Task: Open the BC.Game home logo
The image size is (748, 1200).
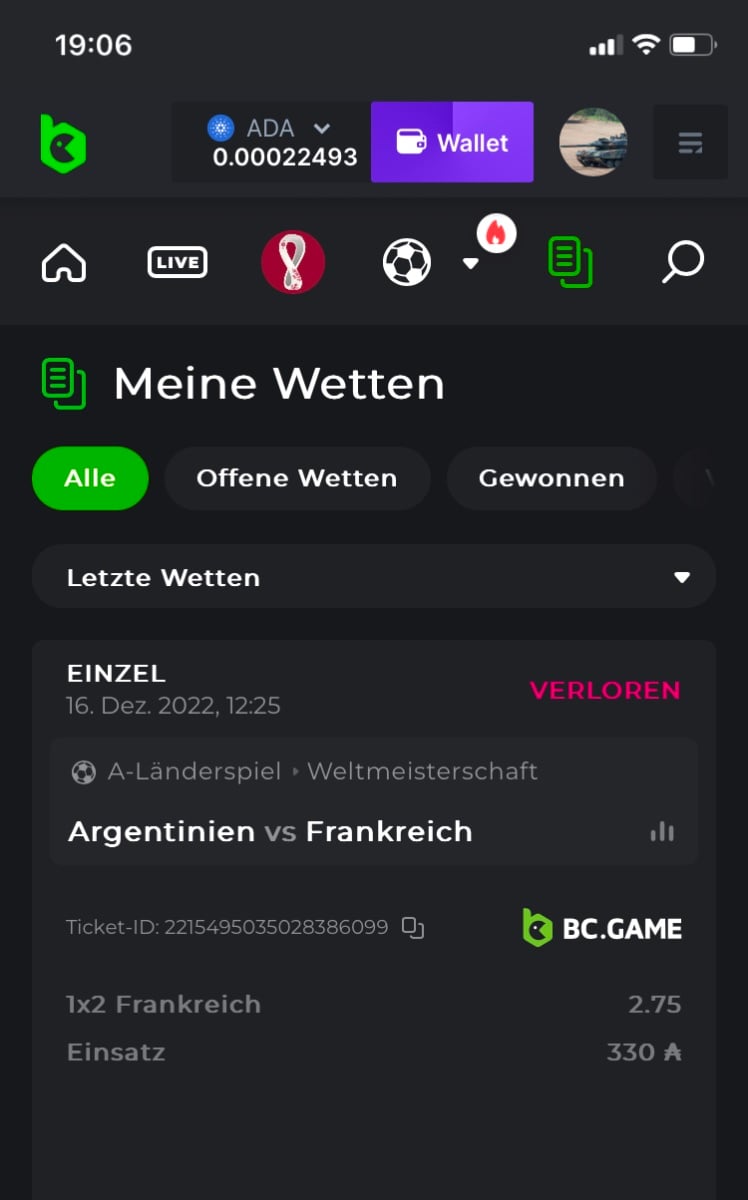Action: [x=62, y=143]
